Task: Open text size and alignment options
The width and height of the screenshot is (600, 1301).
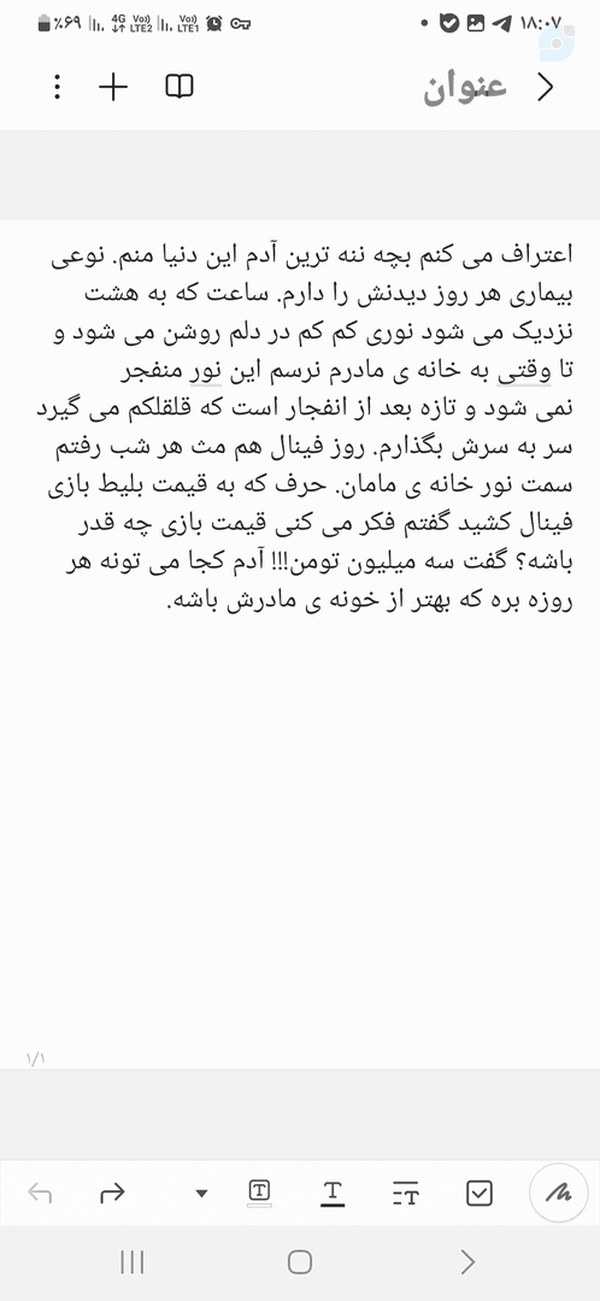Action: pos(406,1193)
